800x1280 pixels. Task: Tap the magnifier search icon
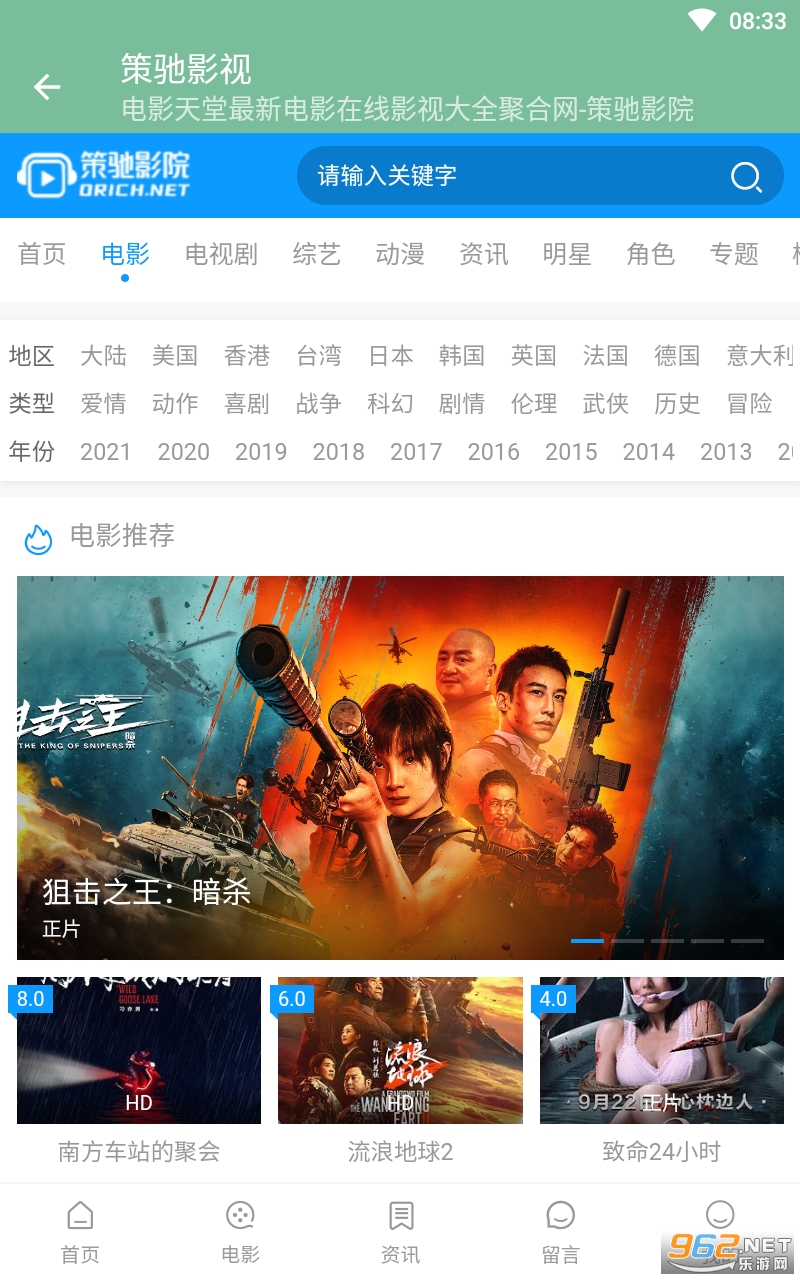click(x=745, y=177)
